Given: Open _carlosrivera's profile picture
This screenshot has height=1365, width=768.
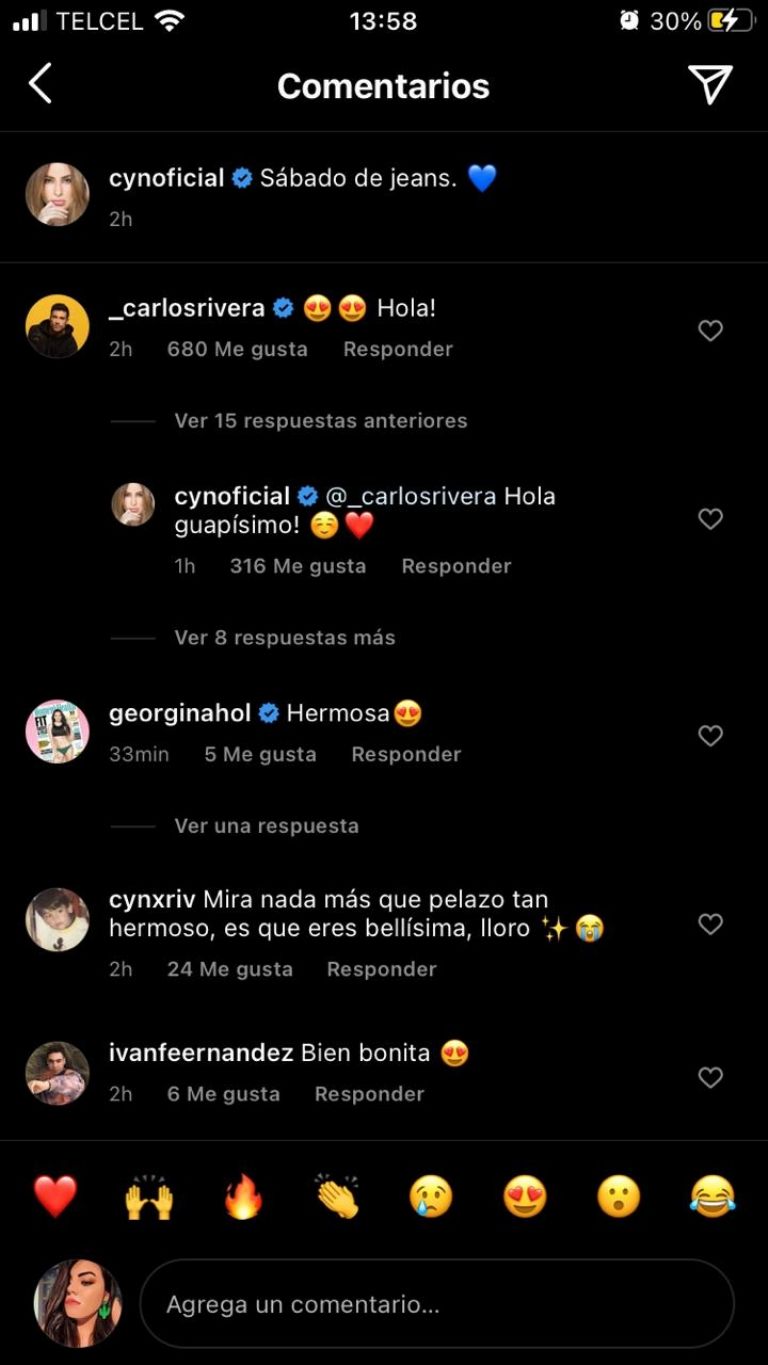Looking at the screenshot, I should click(x=57, y=326).
